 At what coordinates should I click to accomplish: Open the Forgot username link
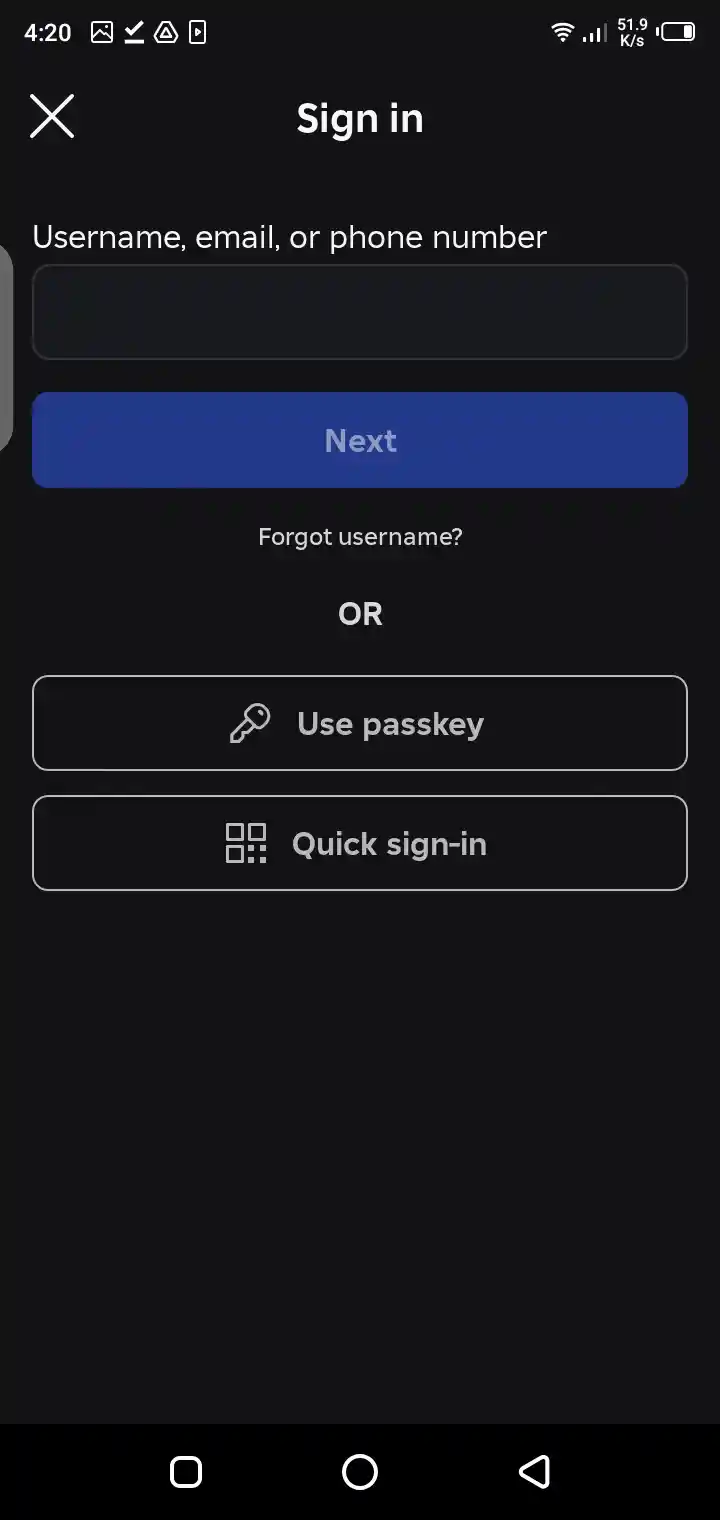pos(360,537)
